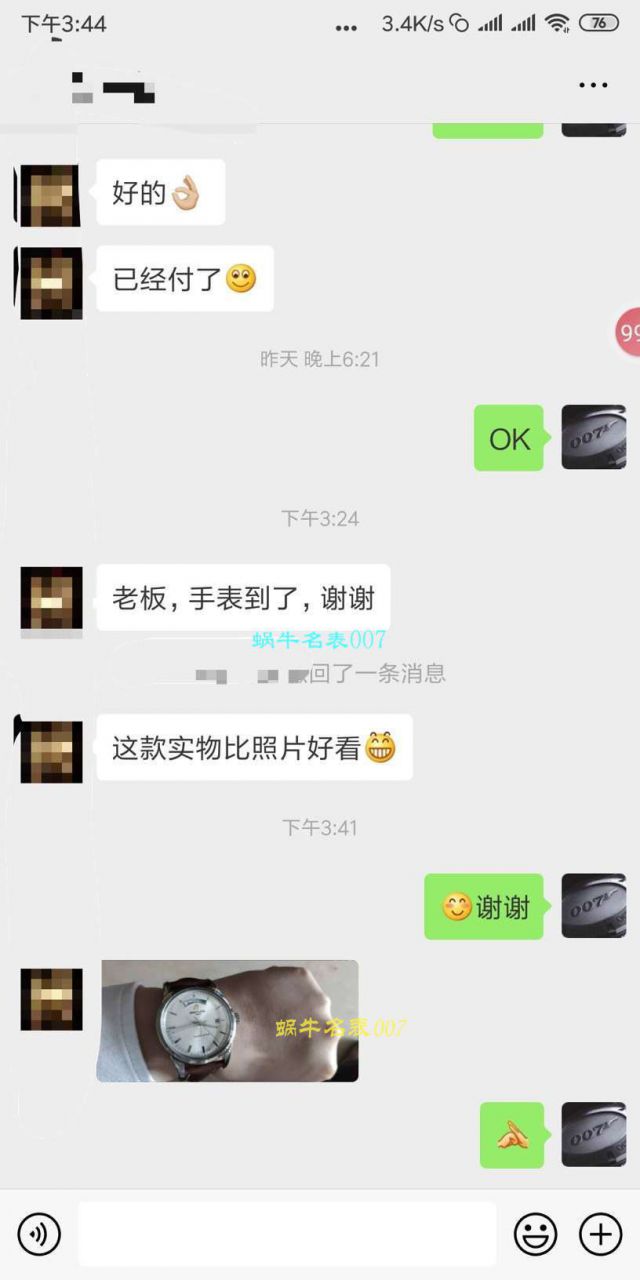Open the plus attachments menu
The image size is (640, 1280).
pos(600,1234)
